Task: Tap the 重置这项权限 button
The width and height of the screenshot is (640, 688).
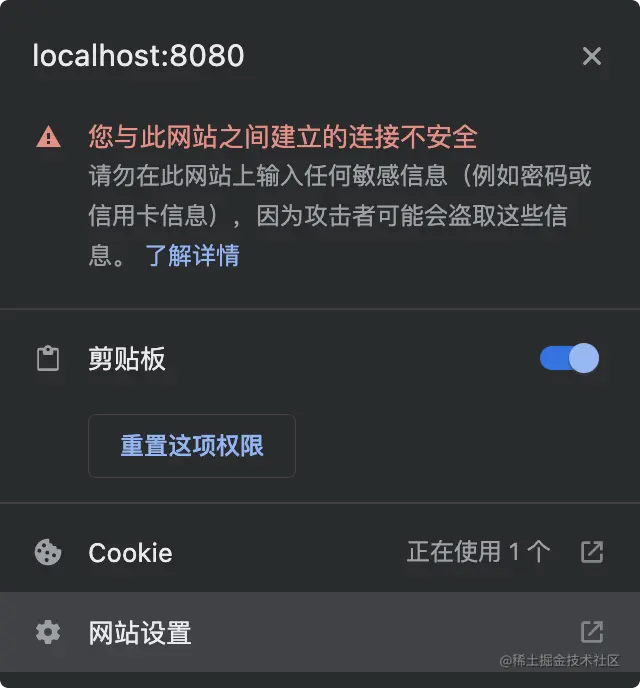Action: pyautogui.click(x=192, y=446)
